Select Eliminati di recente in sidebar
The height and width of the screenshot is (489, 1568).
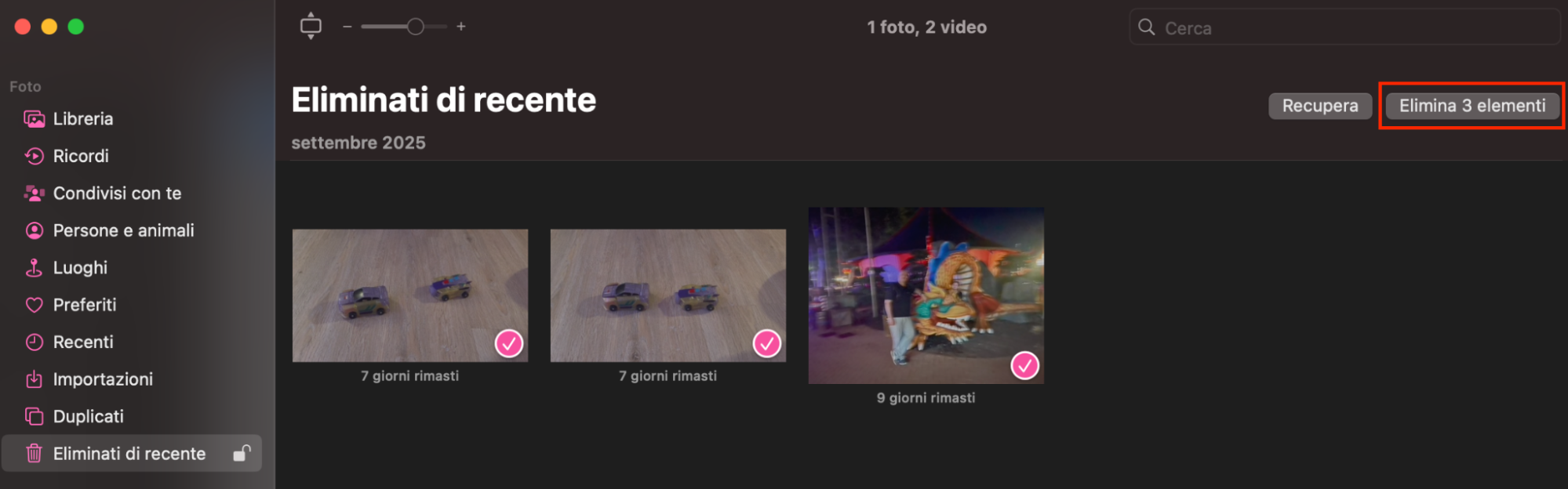(129, 454)
